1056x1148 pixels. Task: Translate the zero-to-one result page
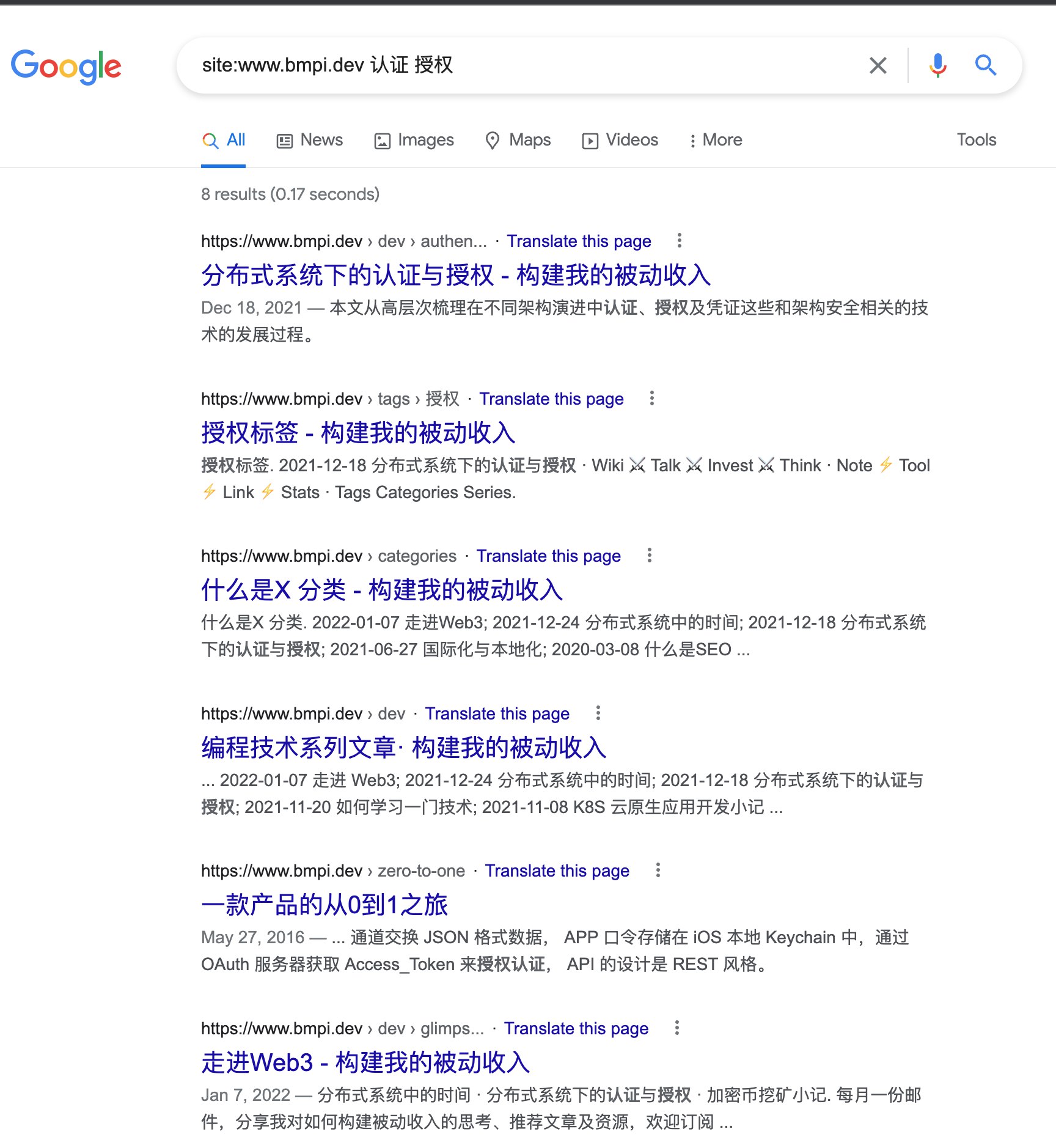(x=557, y=870)
